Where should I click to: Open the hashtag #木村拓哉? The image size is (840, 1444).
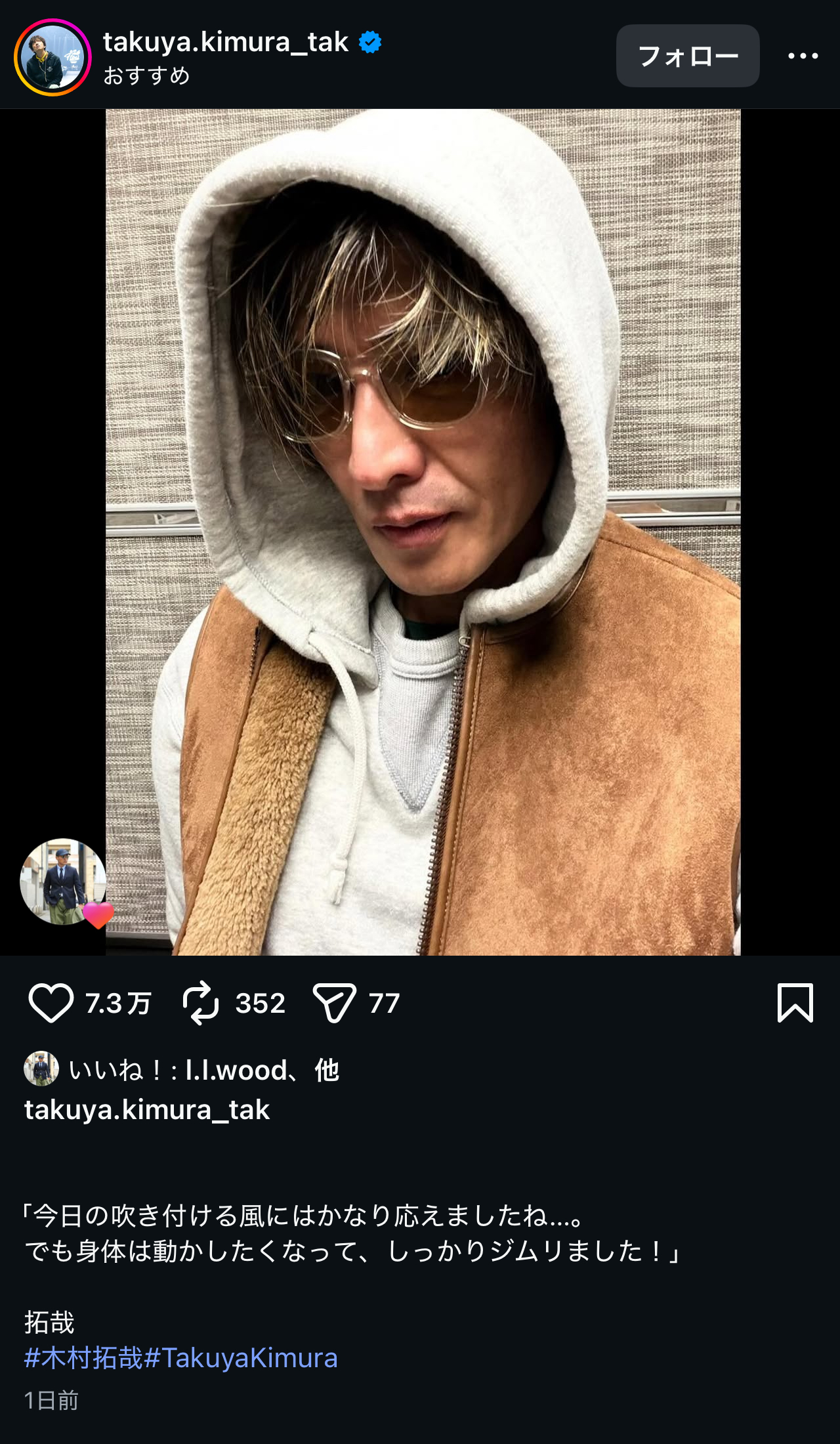[83, 1358]
